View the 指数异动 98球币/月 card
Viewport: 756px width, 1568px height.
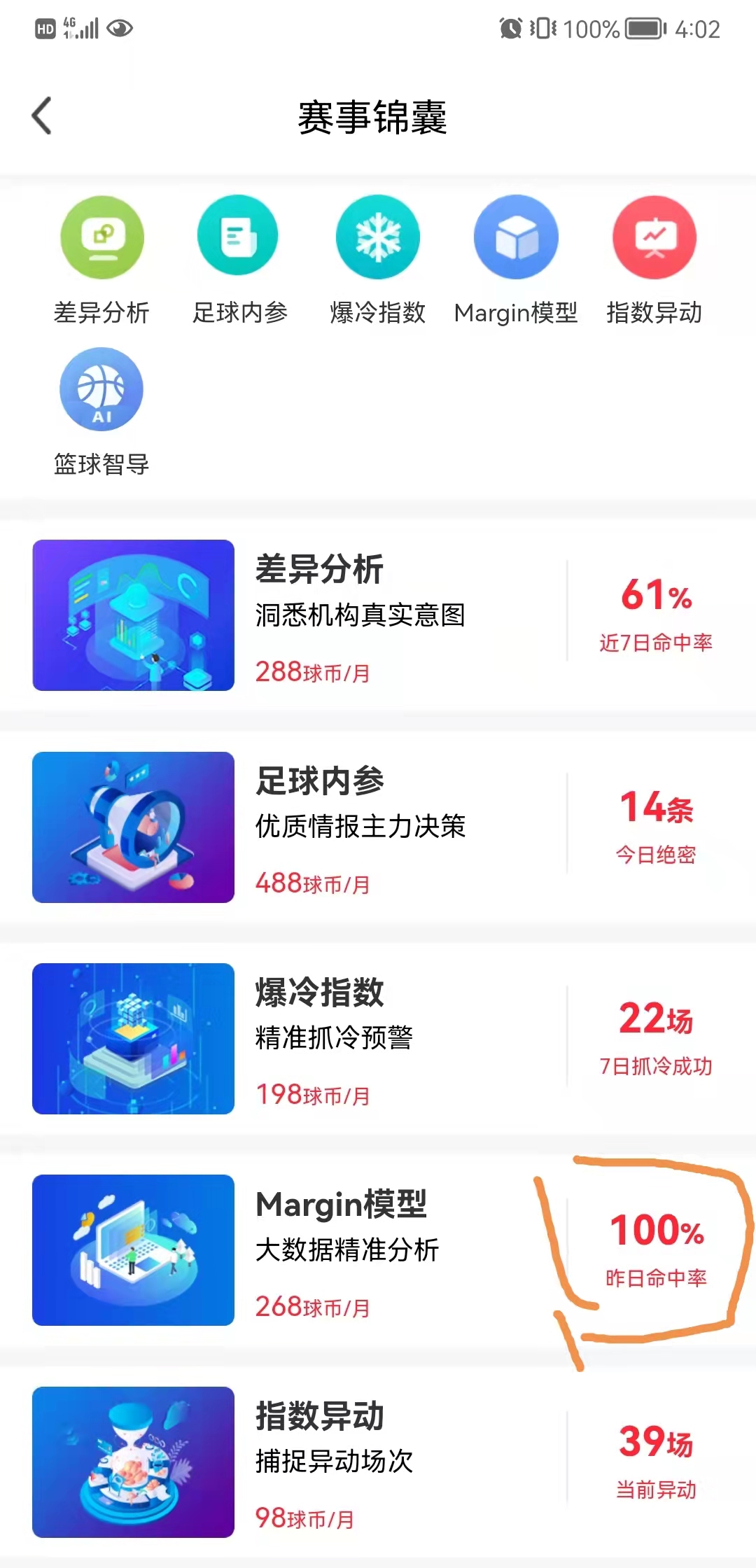(x=378, y=1462)
